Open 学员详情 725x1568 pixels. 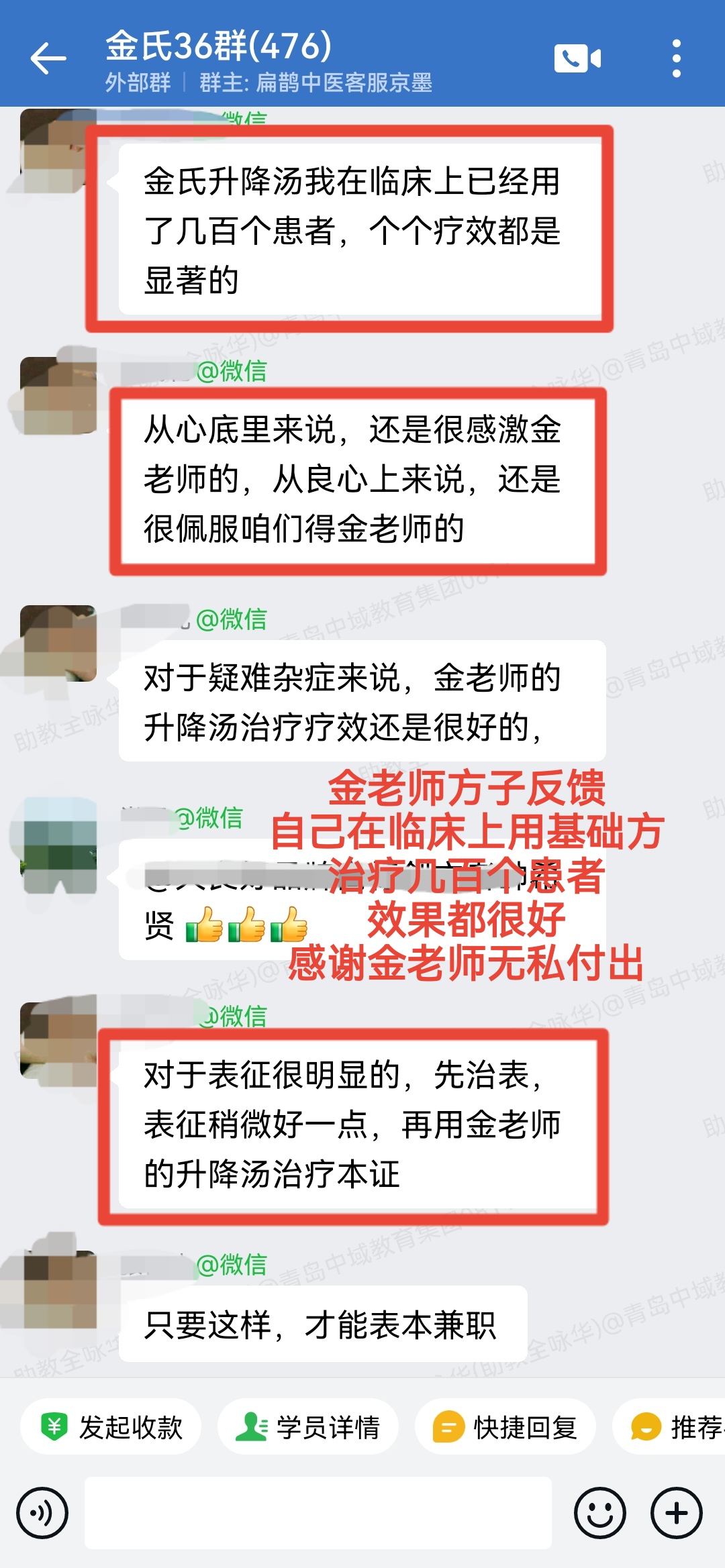(308, 1427)
